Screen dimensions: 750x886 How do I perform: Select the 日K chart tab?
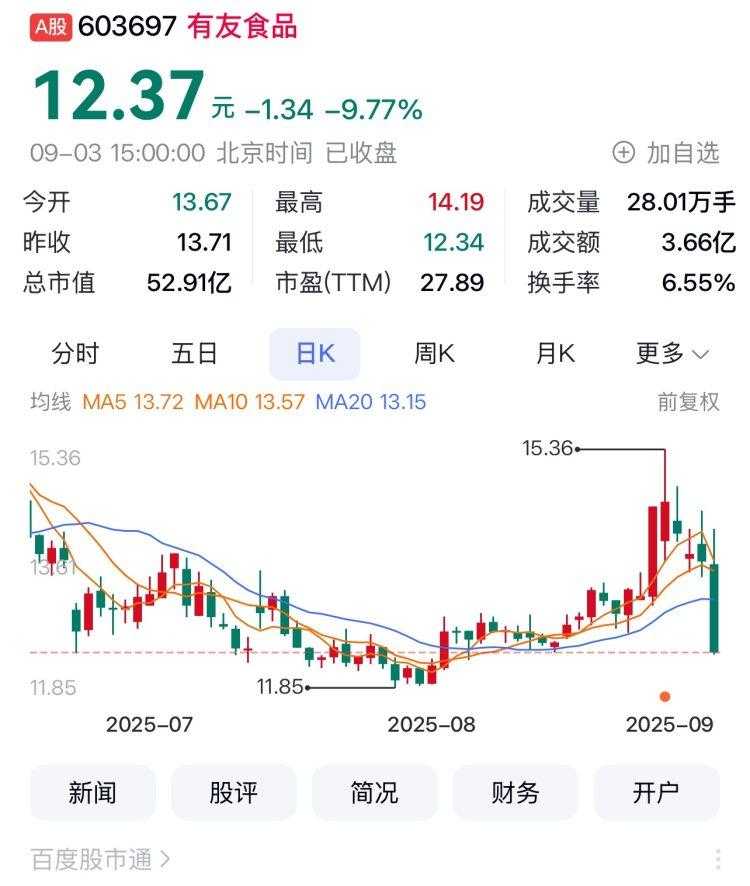(314, 353)
